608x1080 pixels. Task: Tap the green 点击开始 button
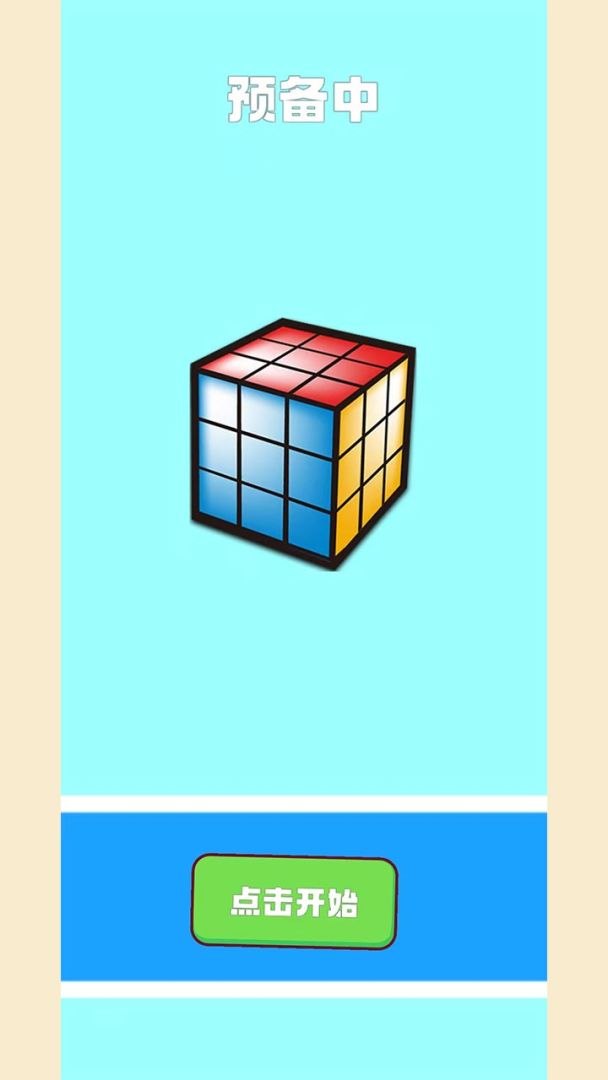pos(294,901)
